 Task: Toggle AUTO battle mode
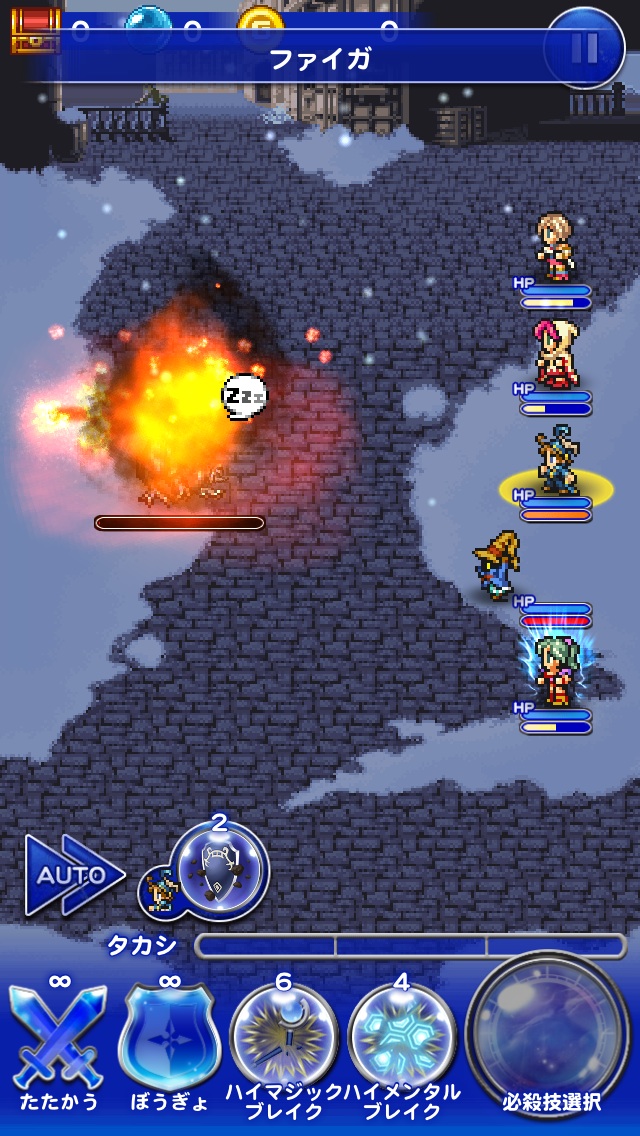coord(73,875)
